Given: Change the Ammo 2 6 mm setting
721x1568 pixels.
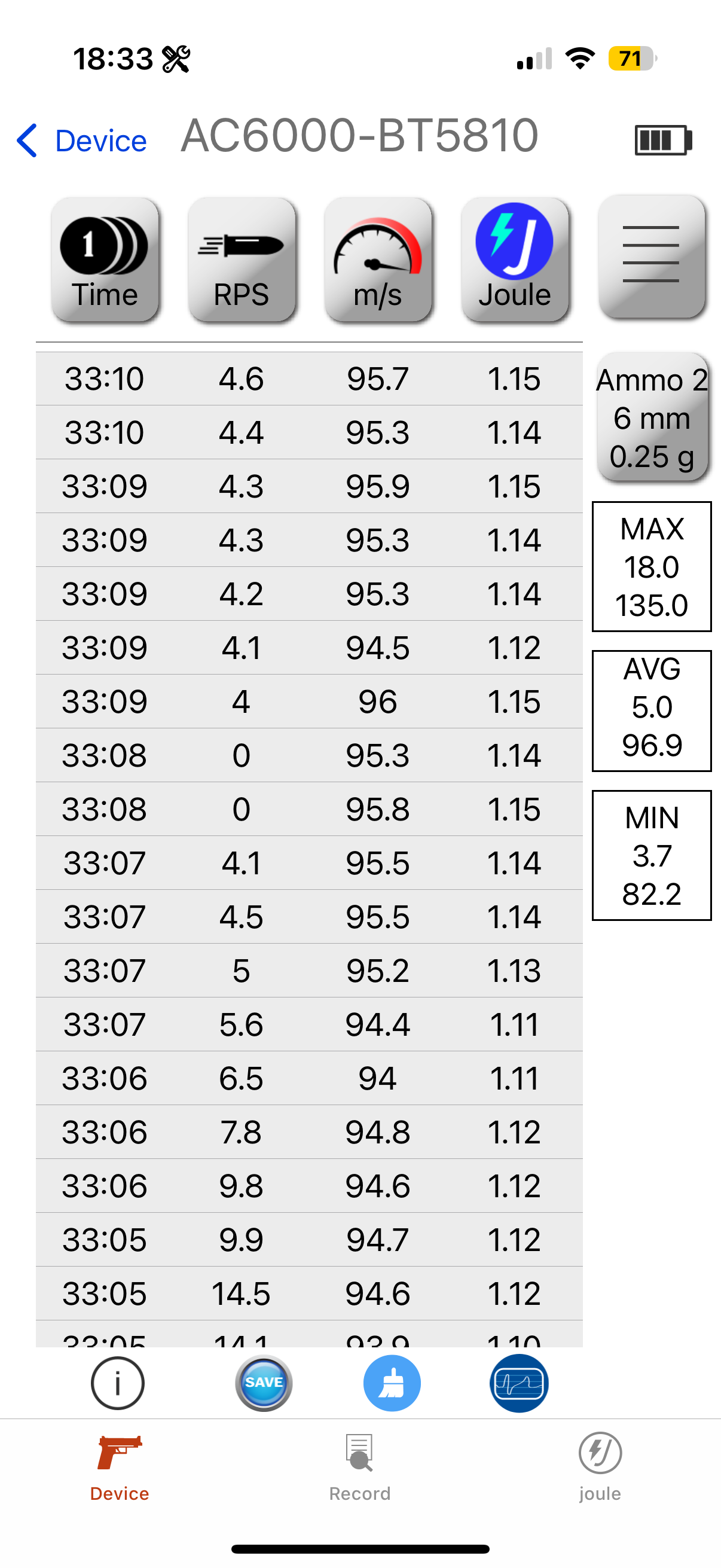Looking at the screenshot, I should click(x=652, y=417).
